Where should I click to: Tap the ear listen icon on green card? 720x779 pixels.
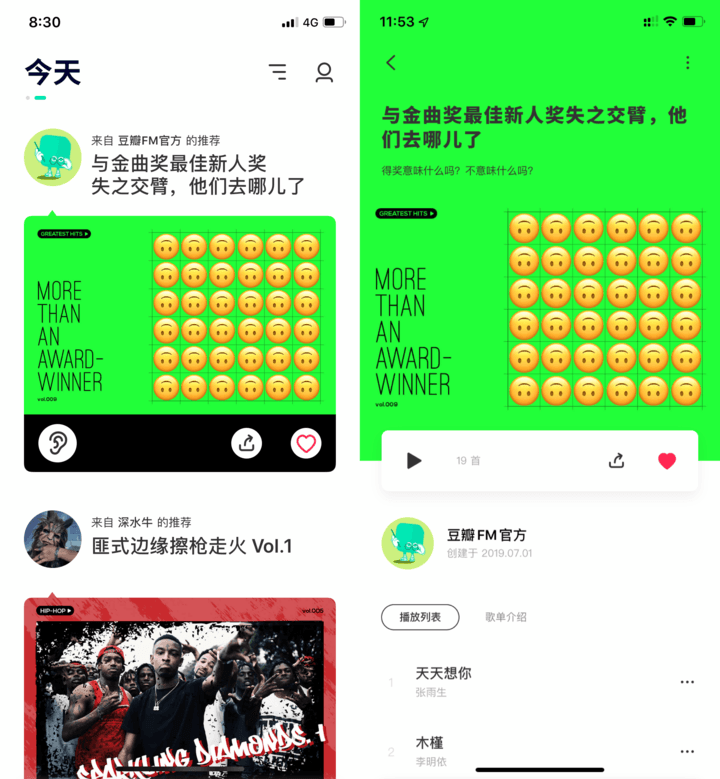coord(57,442)
